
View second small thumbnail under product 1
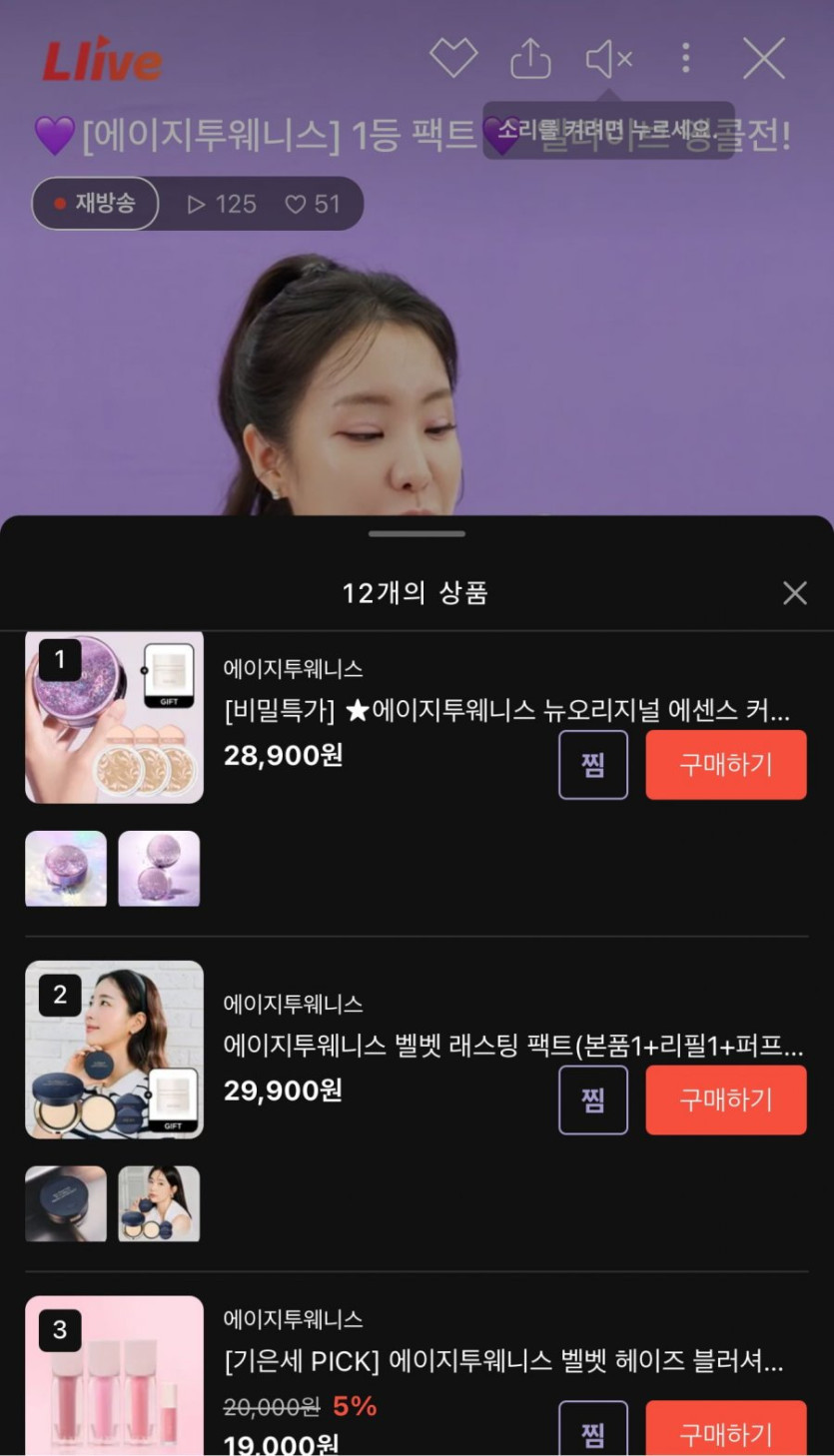[x=159, y=869]
